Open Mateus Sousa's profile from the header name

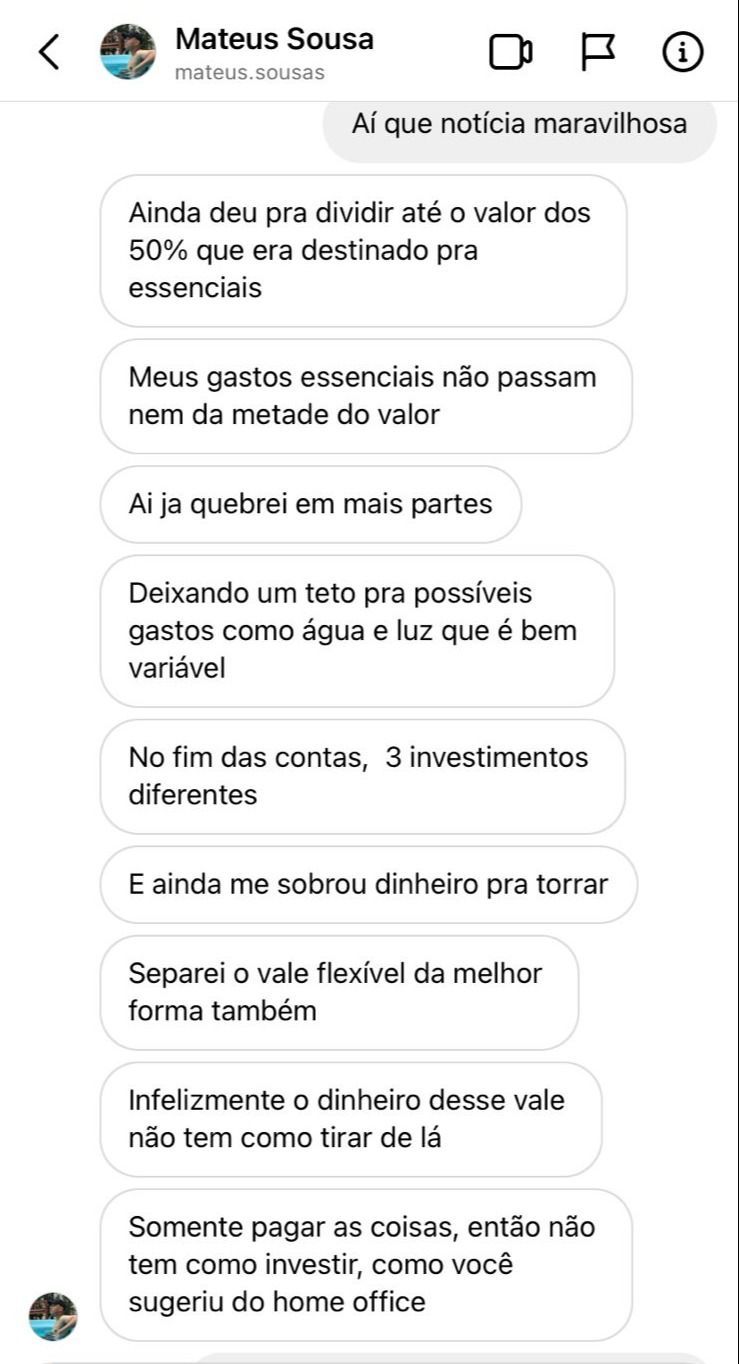(x=274, y=40)
